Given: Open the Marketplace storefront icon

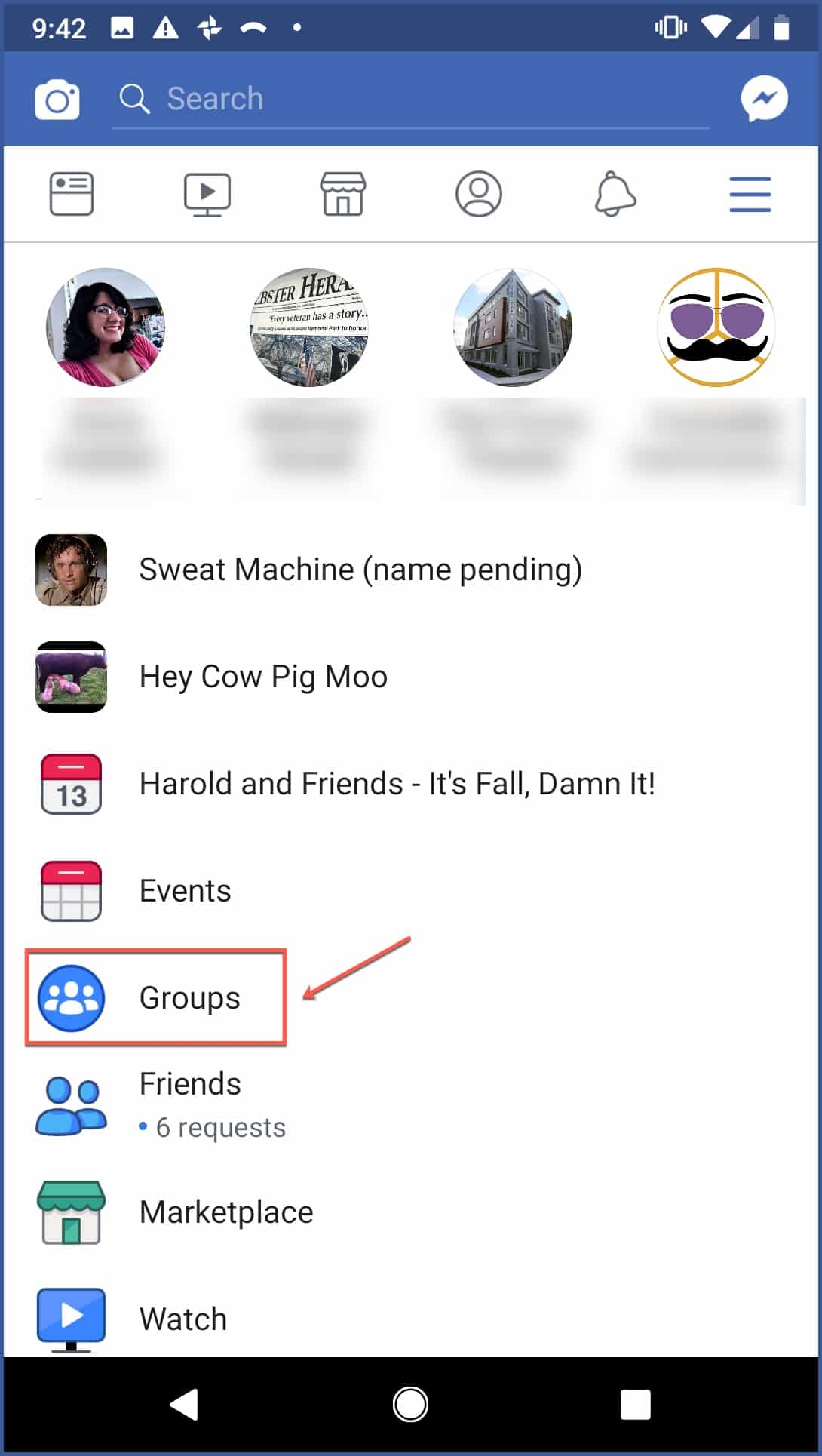Looking at the screenshot, I should (70, 1211).
